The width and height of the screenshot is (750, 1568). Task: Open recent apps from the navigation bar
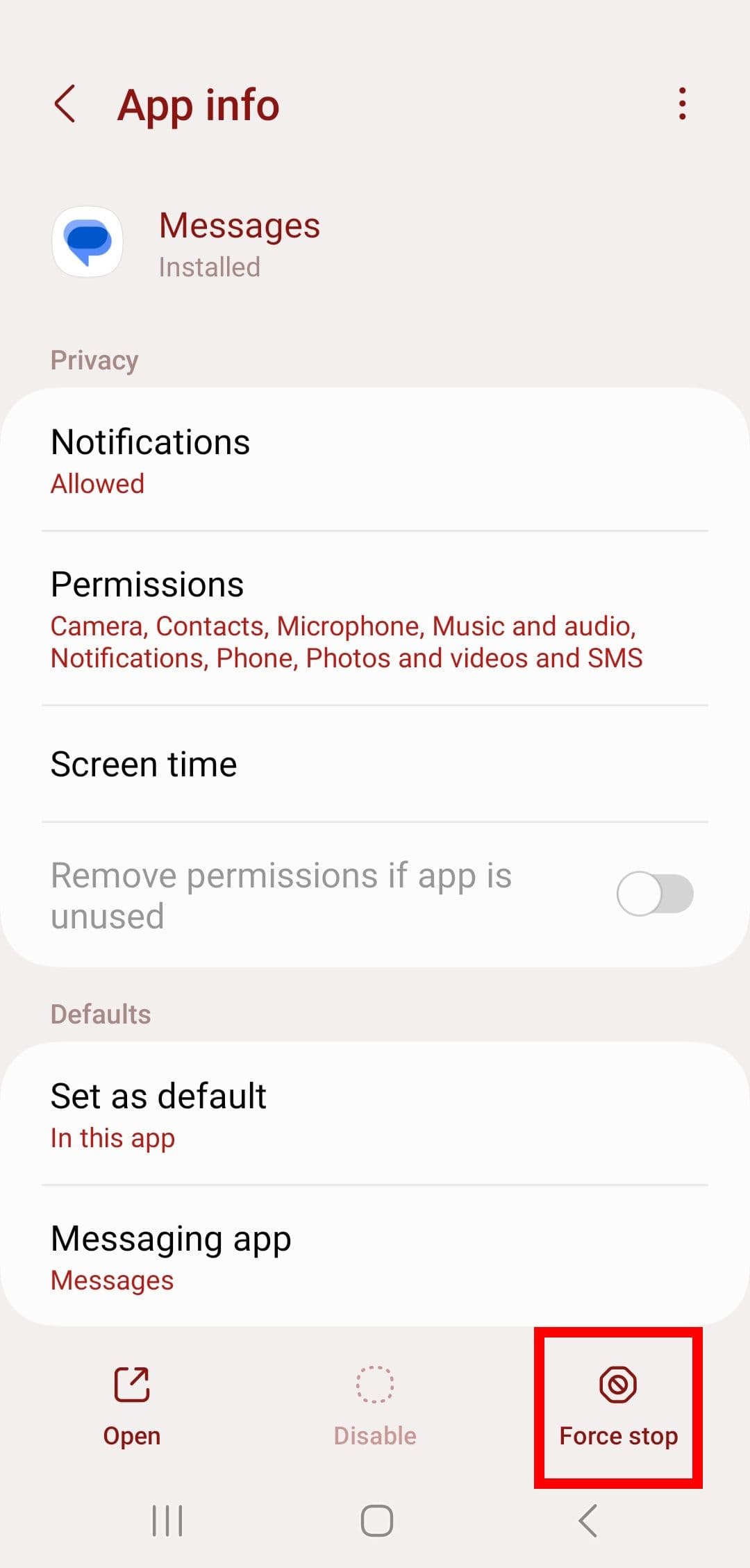167,1521
